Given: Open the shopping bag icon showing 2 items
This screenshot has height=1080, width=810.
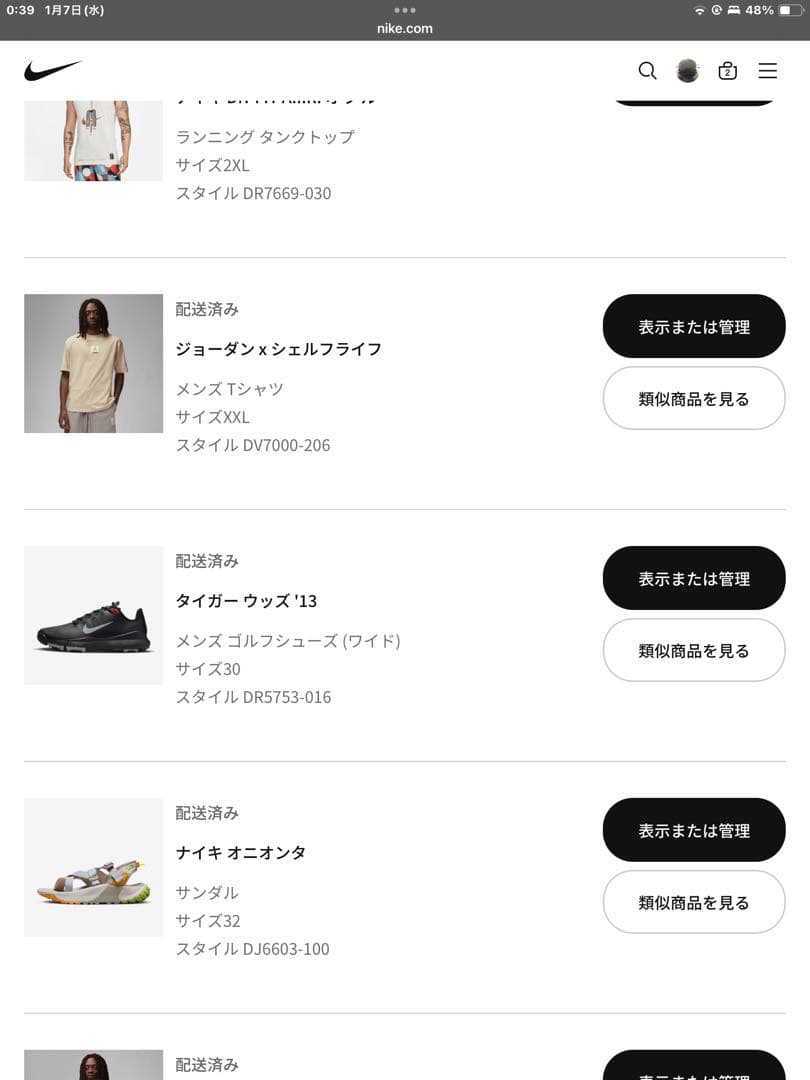Looking at the screenshot, I should click(727, 71).
